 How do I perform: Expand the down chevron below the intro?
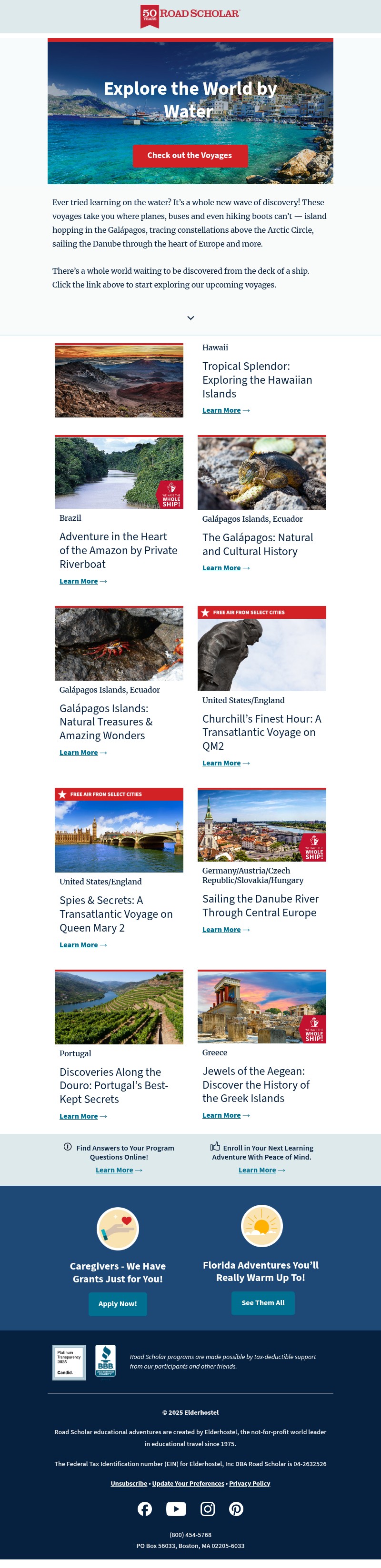tap(190, 318)
